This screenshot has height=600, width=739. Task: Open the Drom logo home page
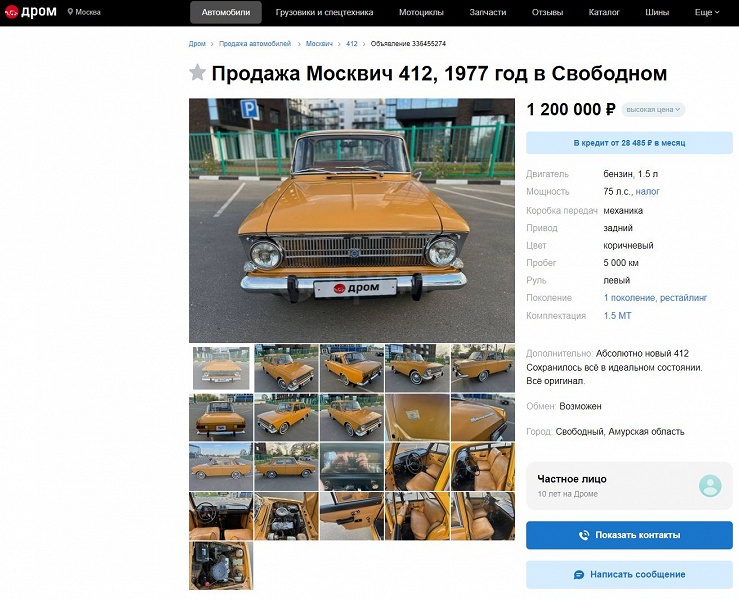point(31,12)
